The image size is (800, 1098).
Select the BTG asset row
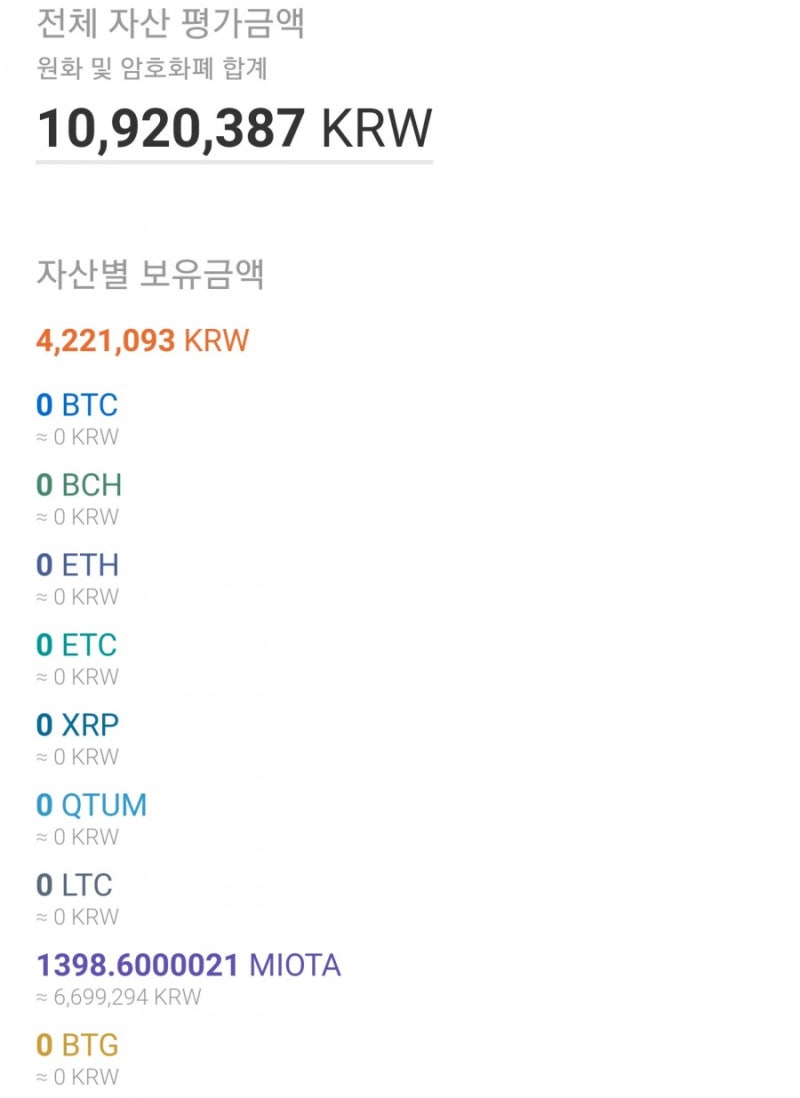[76, 1044]
